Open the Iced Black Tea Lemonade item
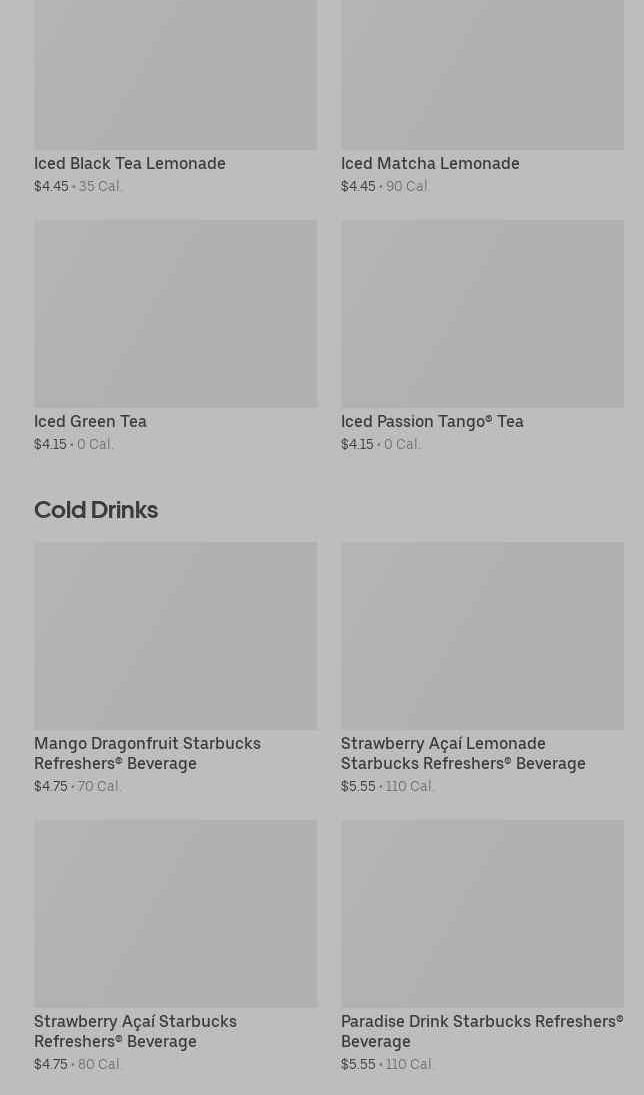 pyautogui.click(x=175, y=96)
